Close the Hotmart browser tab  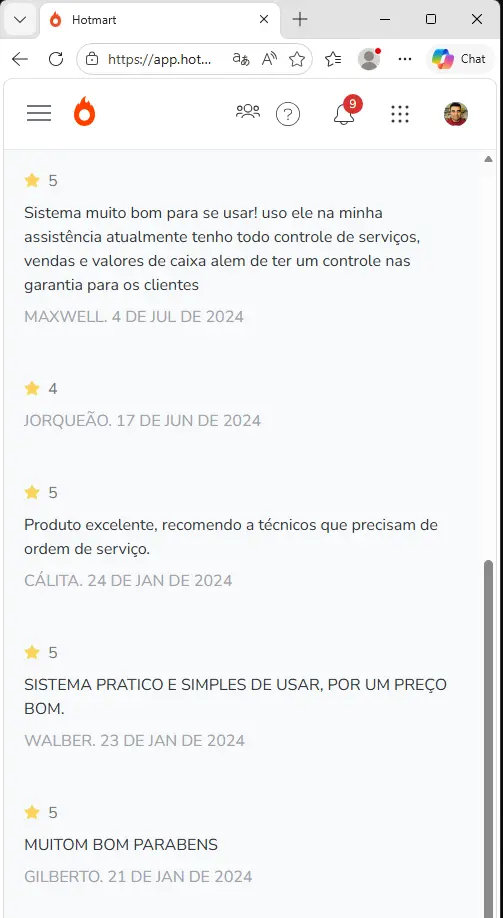click(264, 19)
